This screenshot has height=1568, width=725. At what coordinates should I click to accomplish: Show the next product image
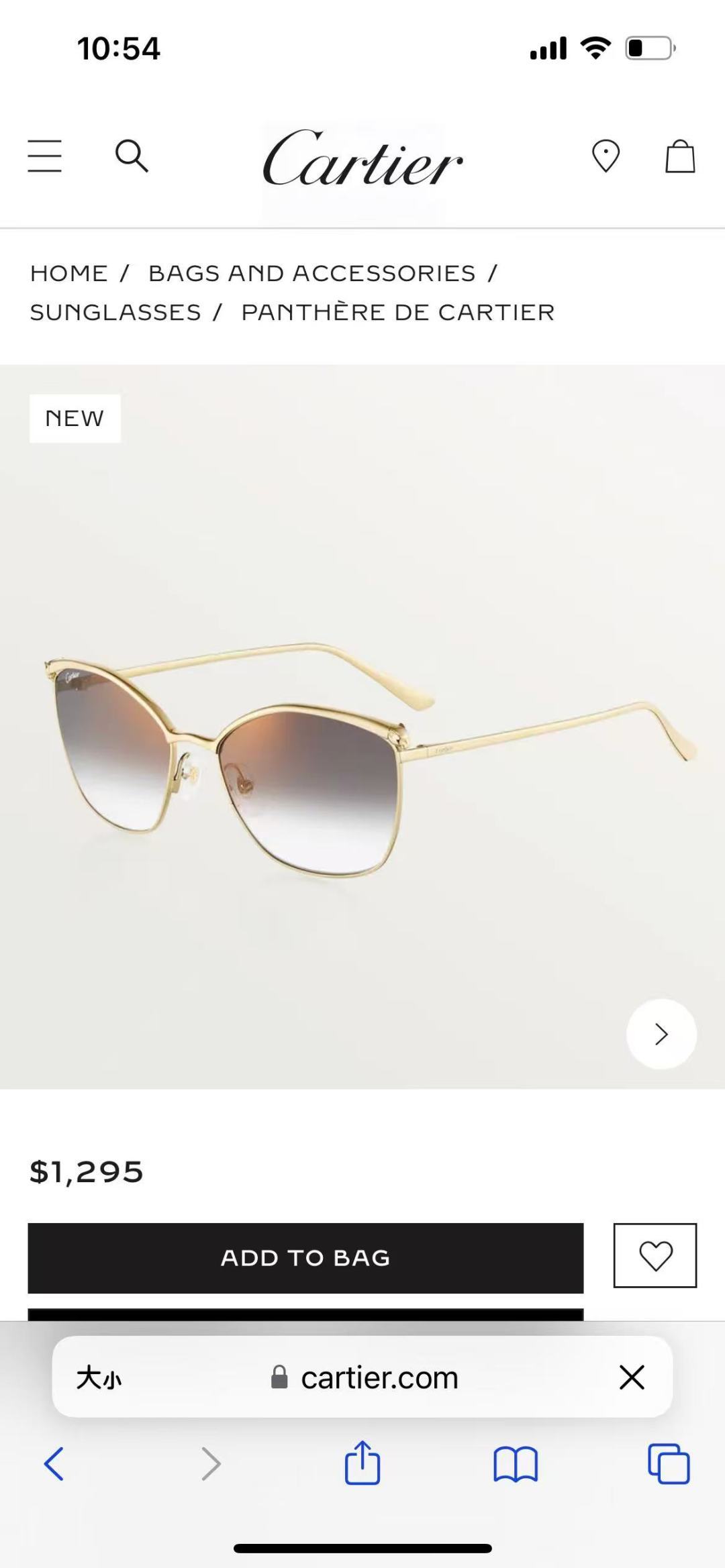(x=661, y=1034)
